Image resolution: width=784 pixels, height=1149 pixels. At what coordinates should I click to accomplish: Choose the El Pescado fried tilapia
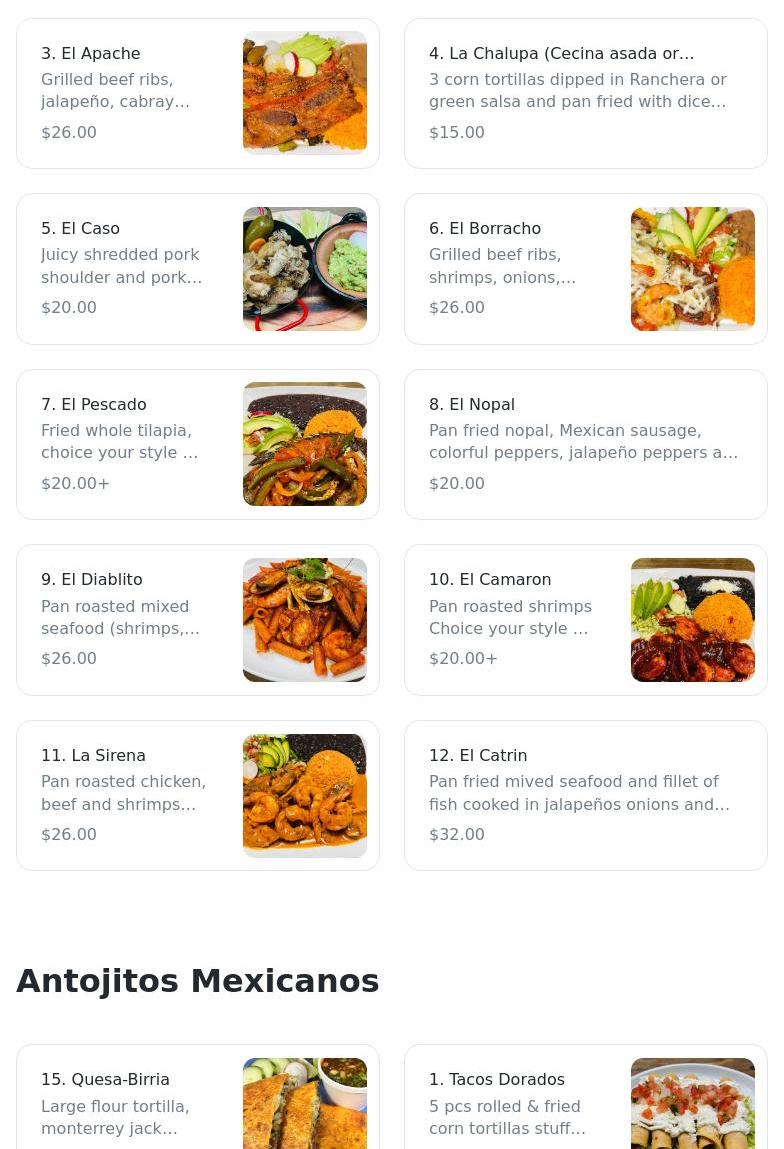pos(197,444)
